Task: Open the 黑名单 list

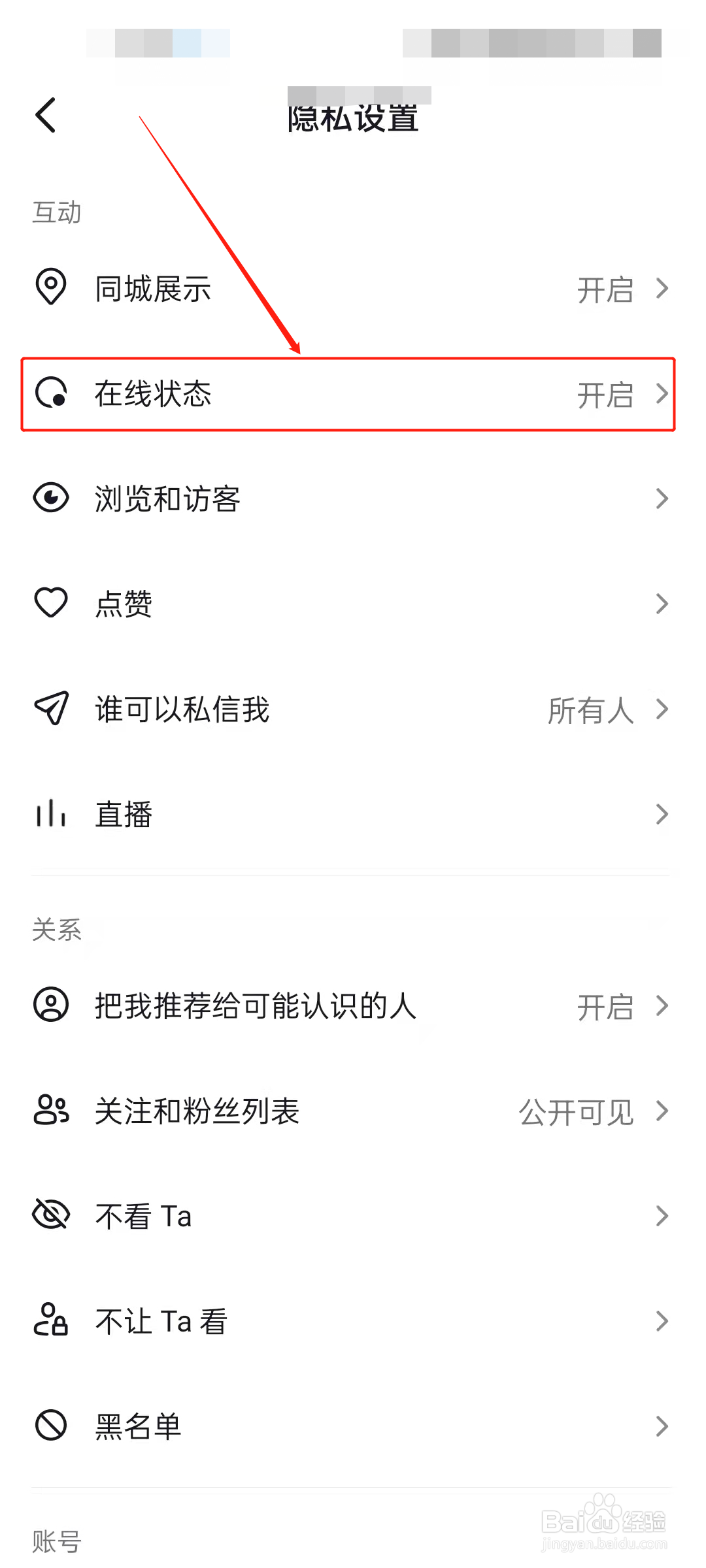Action: tap(662, 1426)
